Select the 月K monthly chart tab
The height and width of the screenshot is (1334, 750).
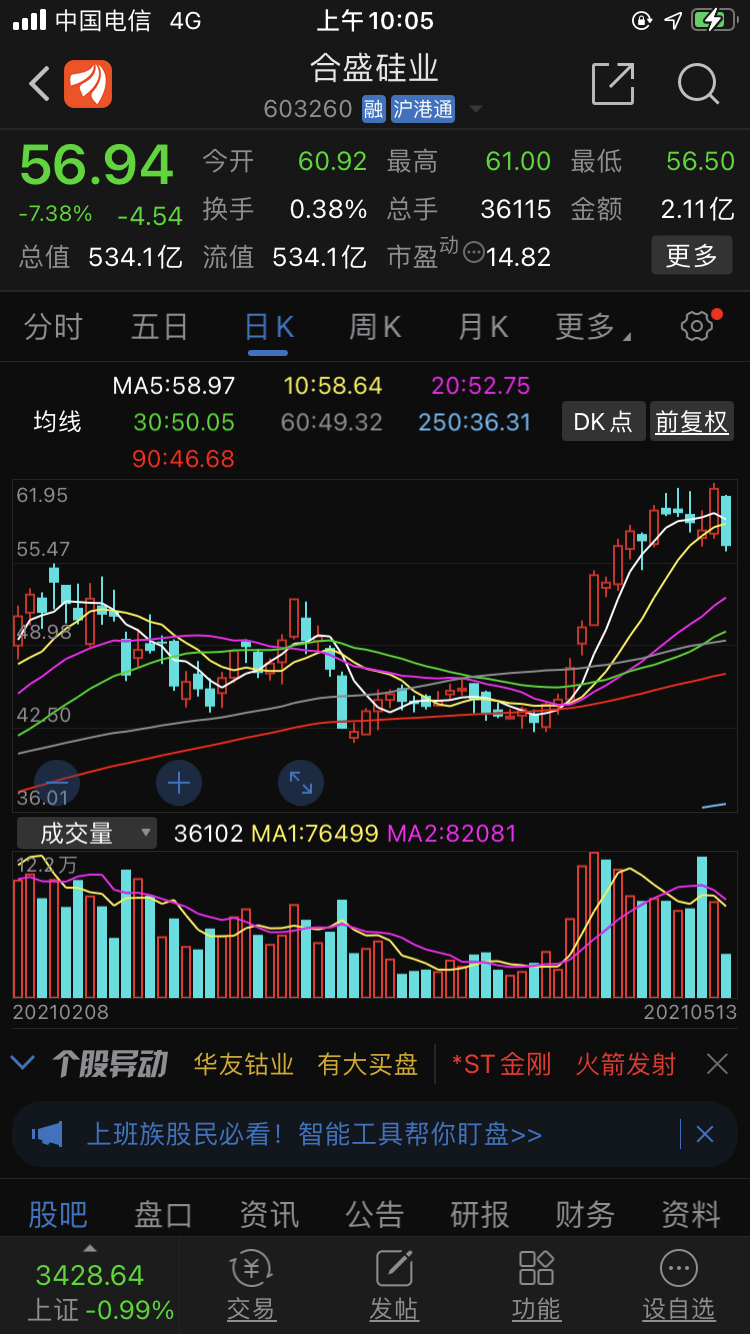click(483, 327)
